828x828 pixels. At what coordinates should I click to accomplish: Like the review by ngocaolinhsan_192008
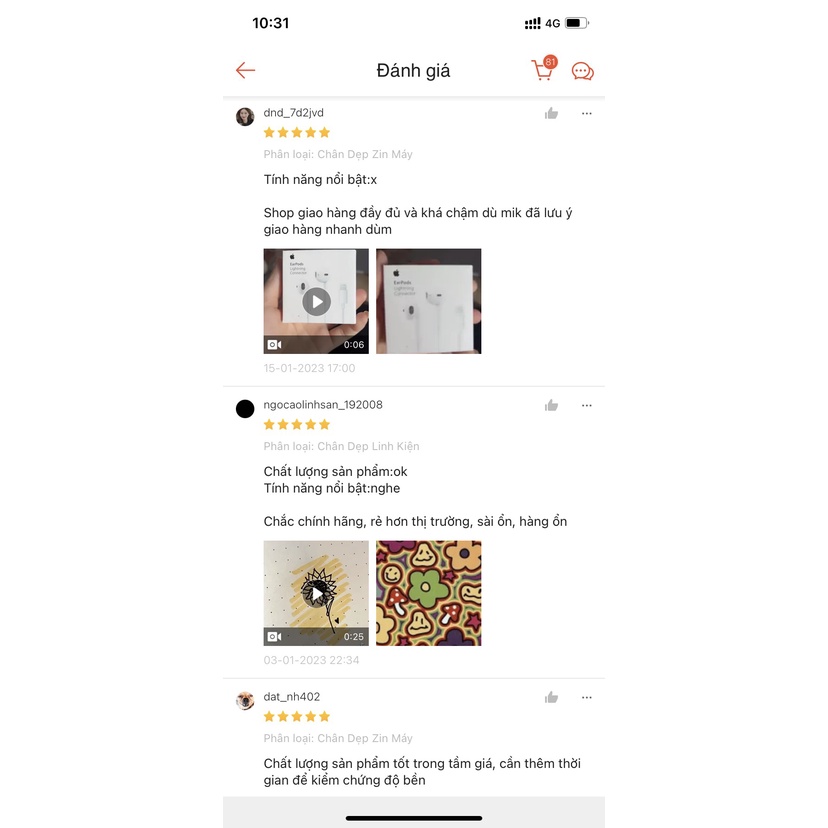[x=551, y=405]
